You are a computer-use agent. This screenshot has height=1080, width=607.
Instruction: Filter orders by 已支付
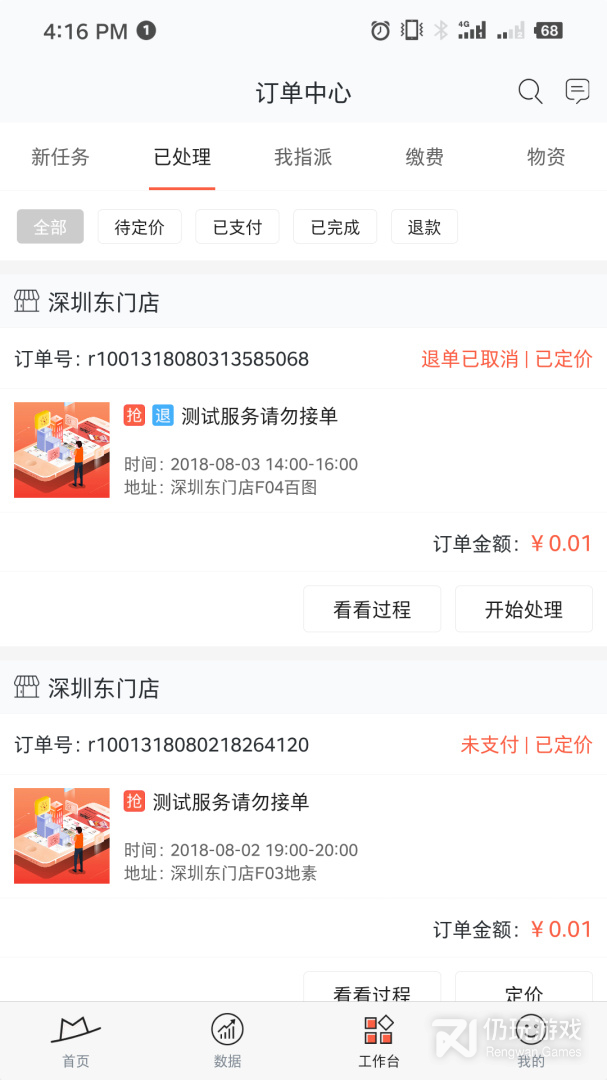(x=237, y=227)
